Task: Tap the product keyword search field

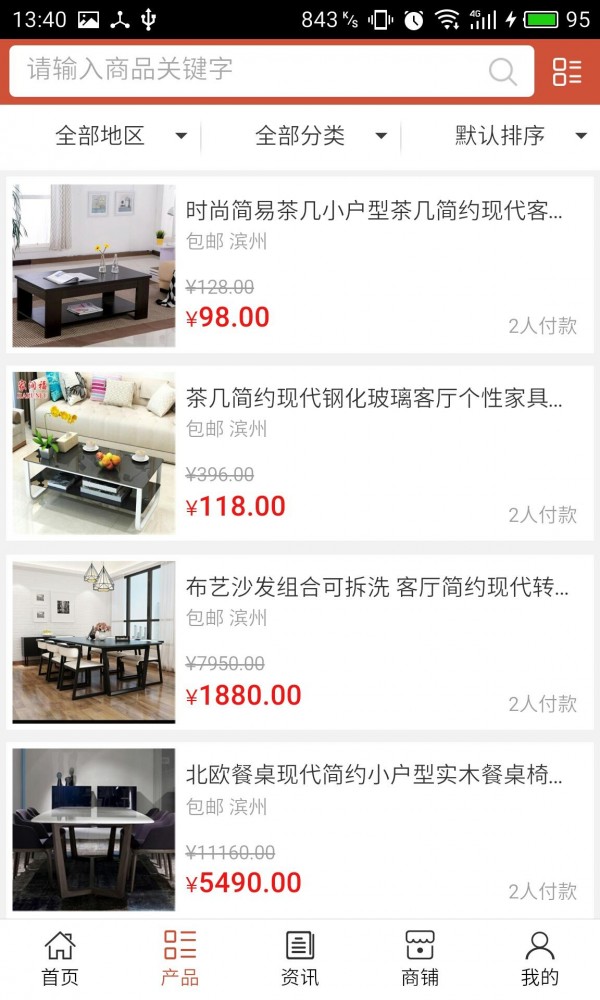Action: point(250,70)
